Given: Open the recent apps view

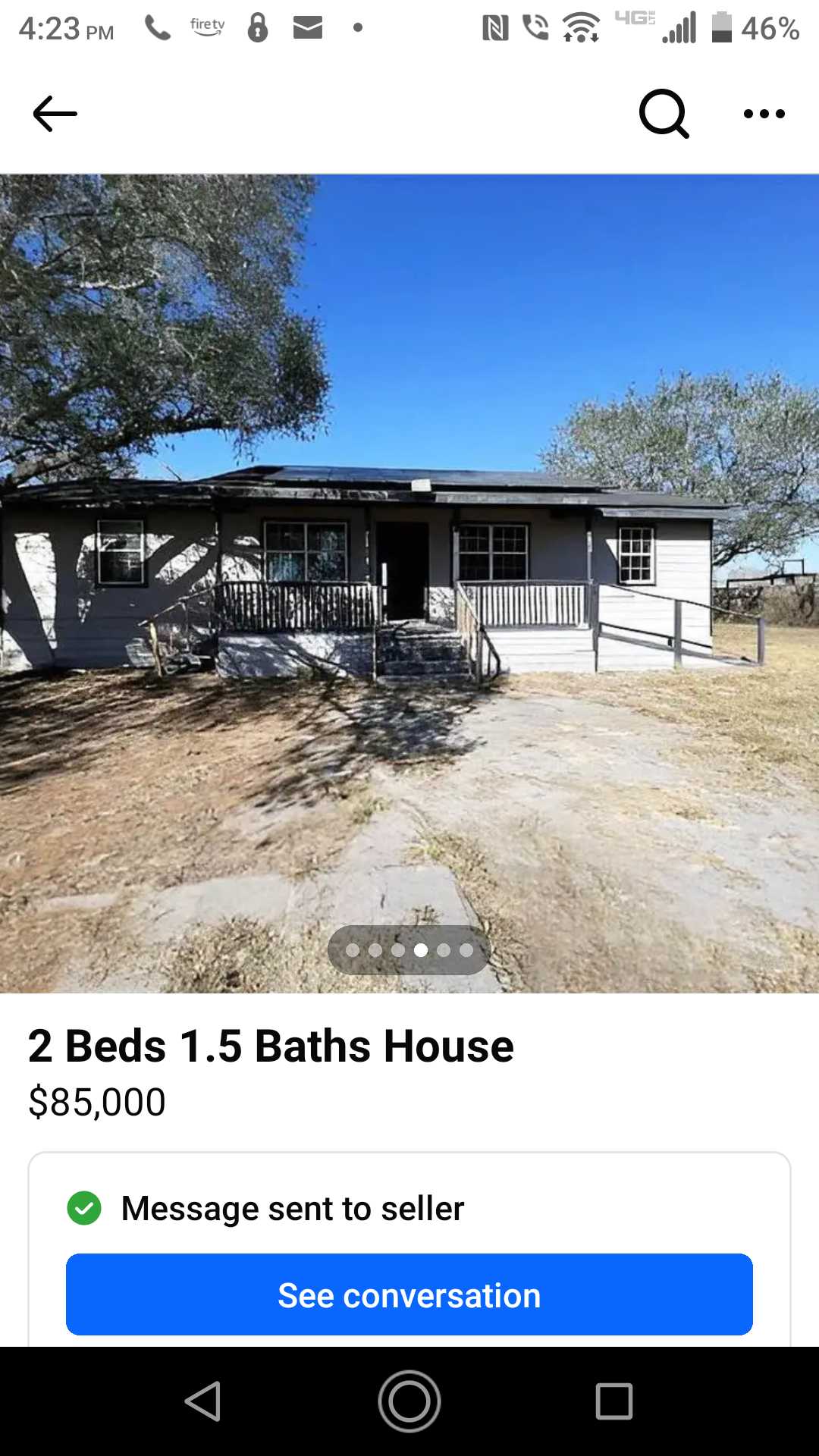Looking at the screenshot, I should tap(613, 1401).
